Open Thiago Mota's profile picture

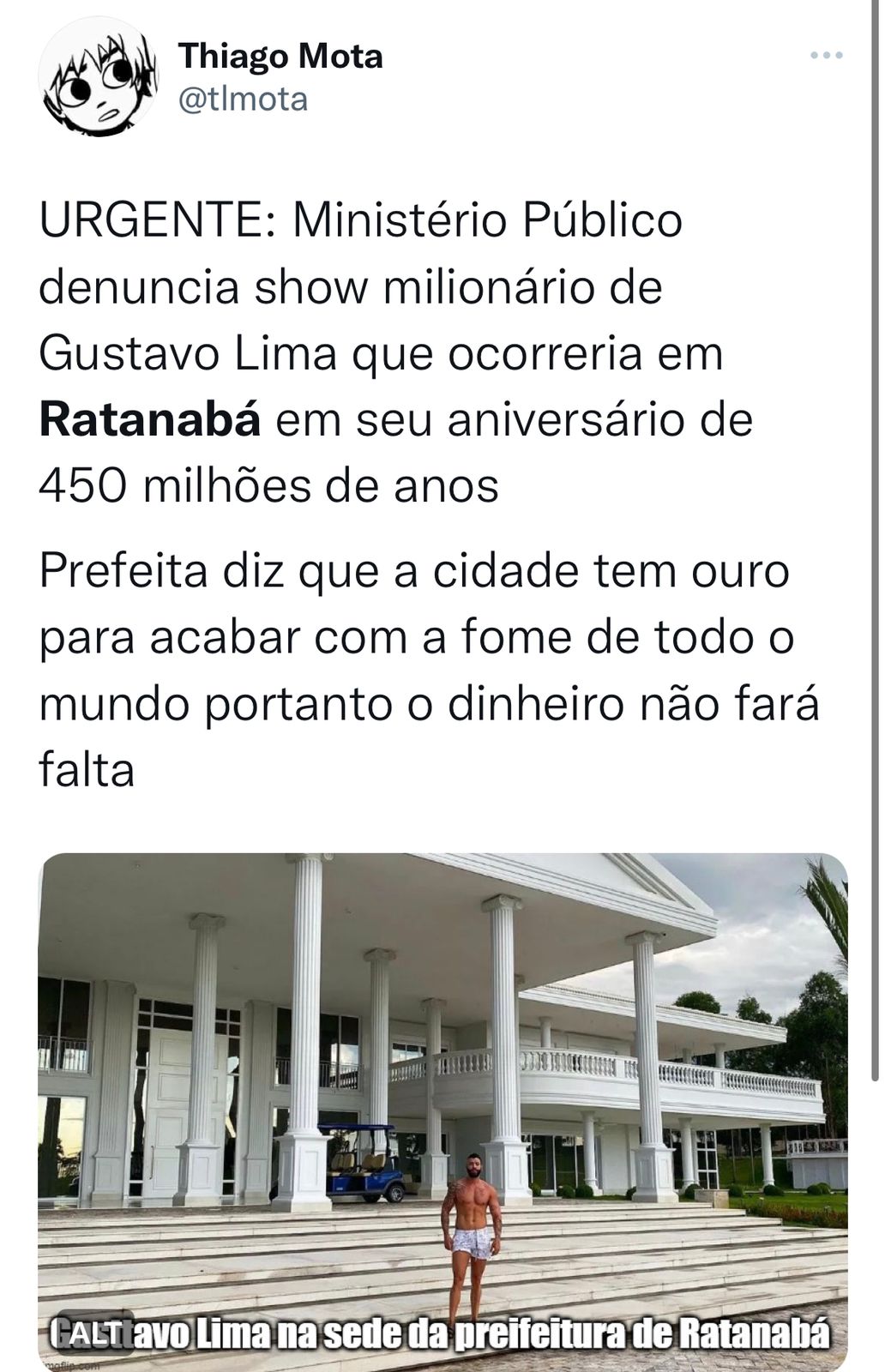(x=99, y=77)
